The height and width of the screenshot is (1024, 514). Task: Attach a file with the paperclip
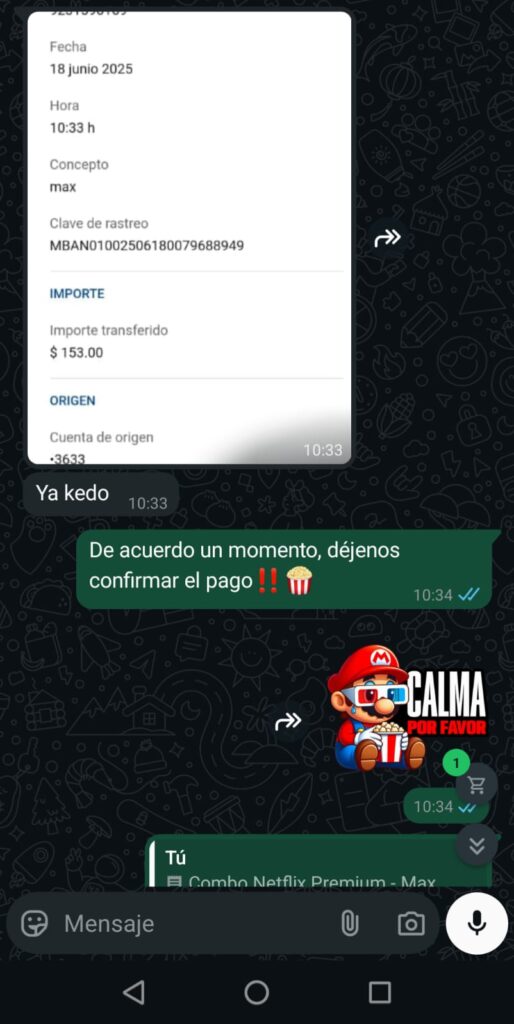349,923
